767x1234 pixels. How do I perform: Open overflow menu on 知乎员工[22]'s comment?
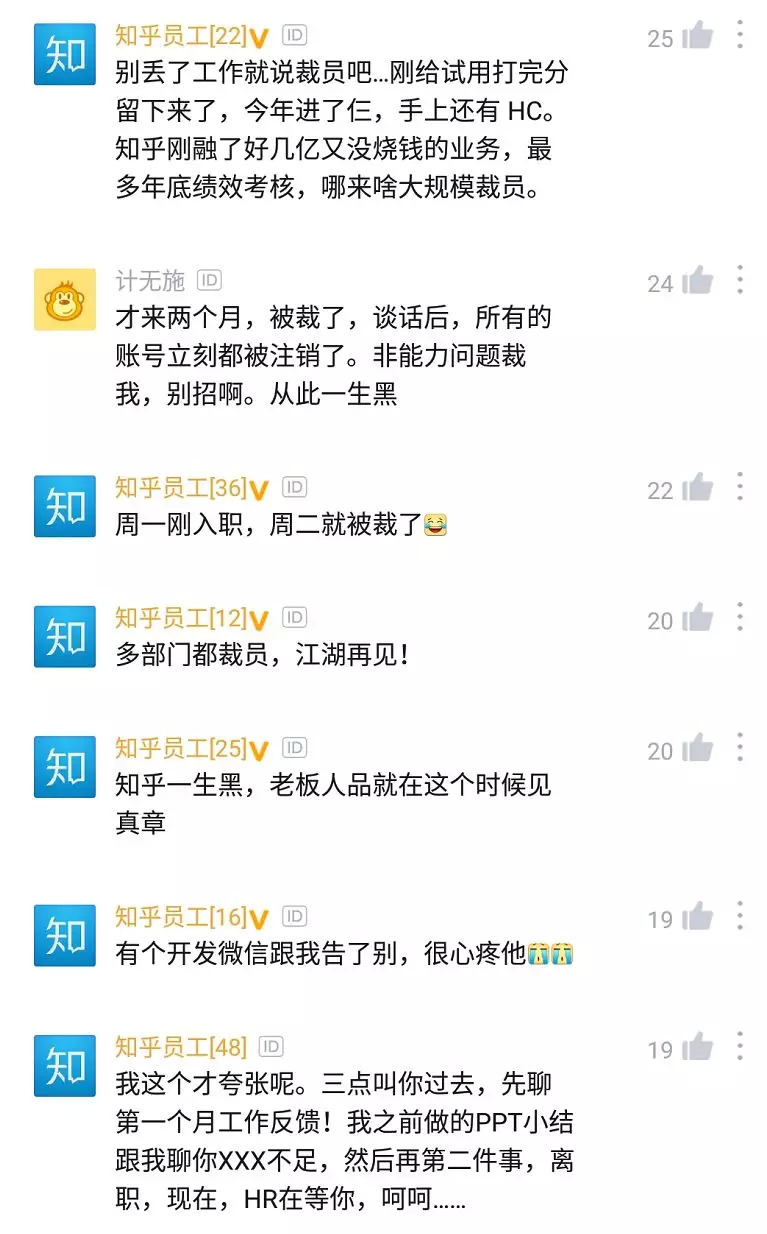[x=740, y=34]
